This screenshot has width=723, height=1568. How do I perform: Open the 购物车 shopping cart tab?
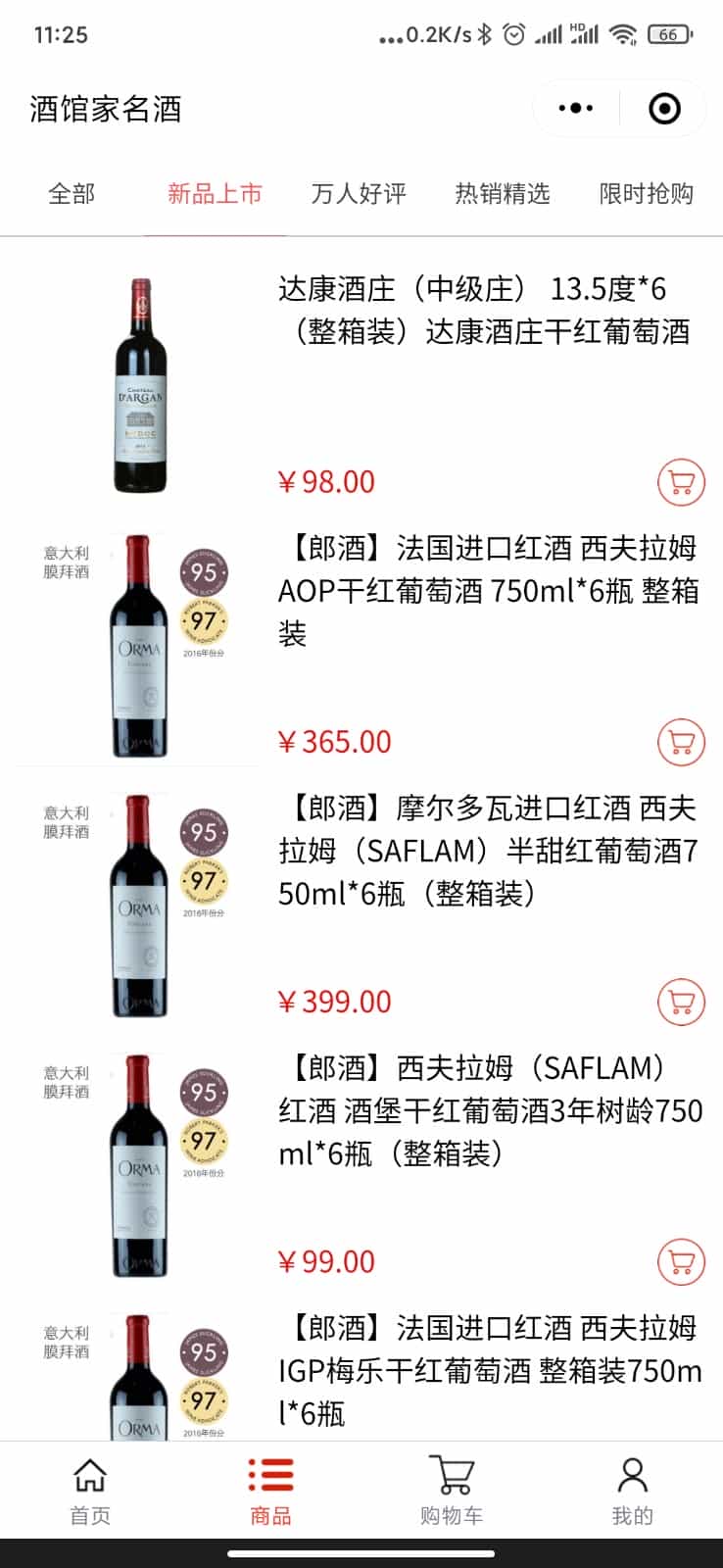(452, 1491)
